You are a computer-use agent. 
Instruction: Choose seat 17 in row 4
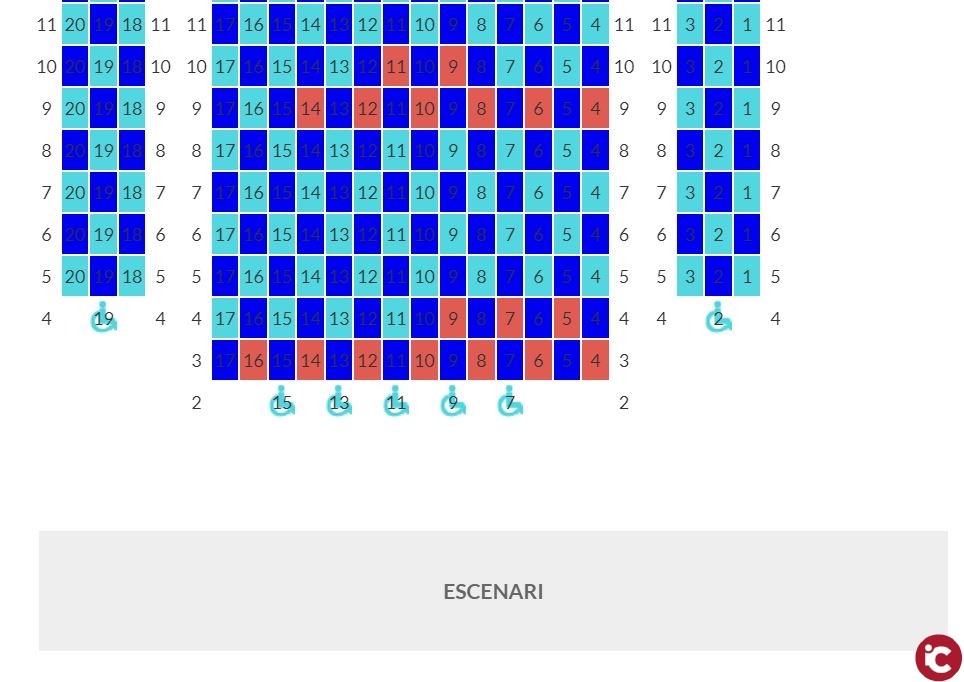coord(225,319)
